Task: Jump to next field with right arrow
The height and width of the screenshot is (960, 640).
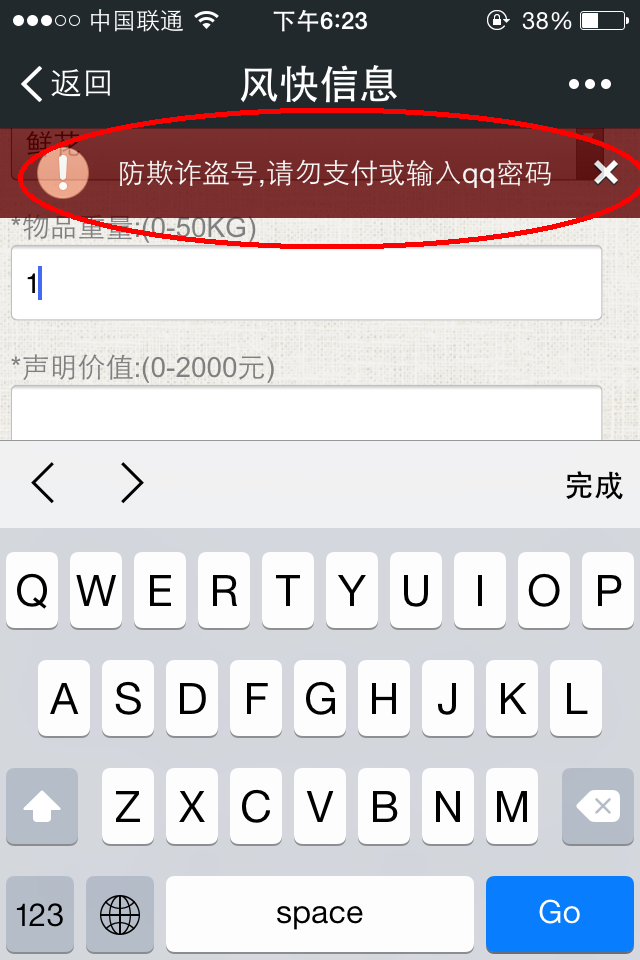Action: [x=132, y=484]
